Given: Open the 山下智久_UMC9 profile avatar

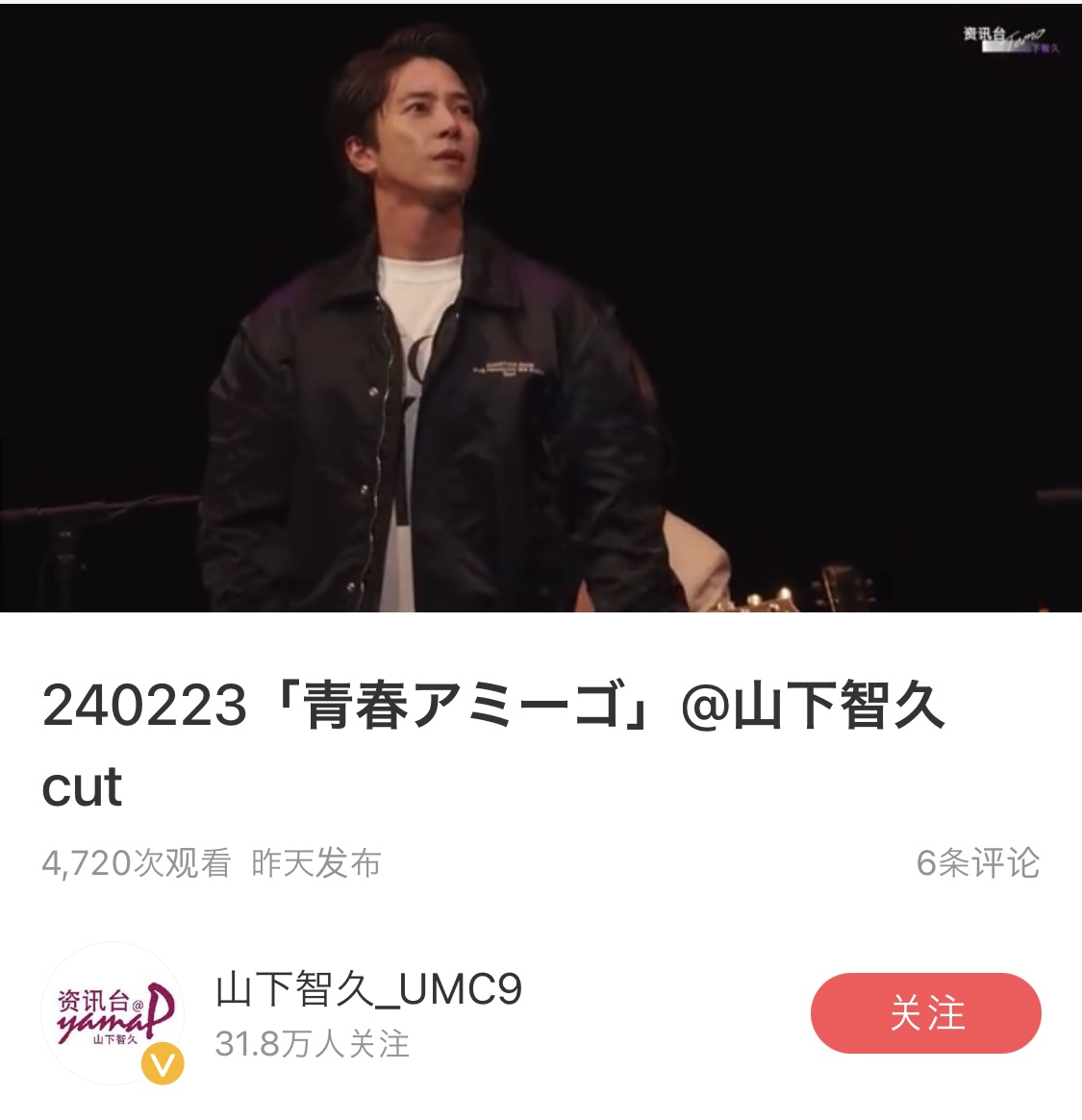Looking at the screenshot, I should pos(113,1013).
